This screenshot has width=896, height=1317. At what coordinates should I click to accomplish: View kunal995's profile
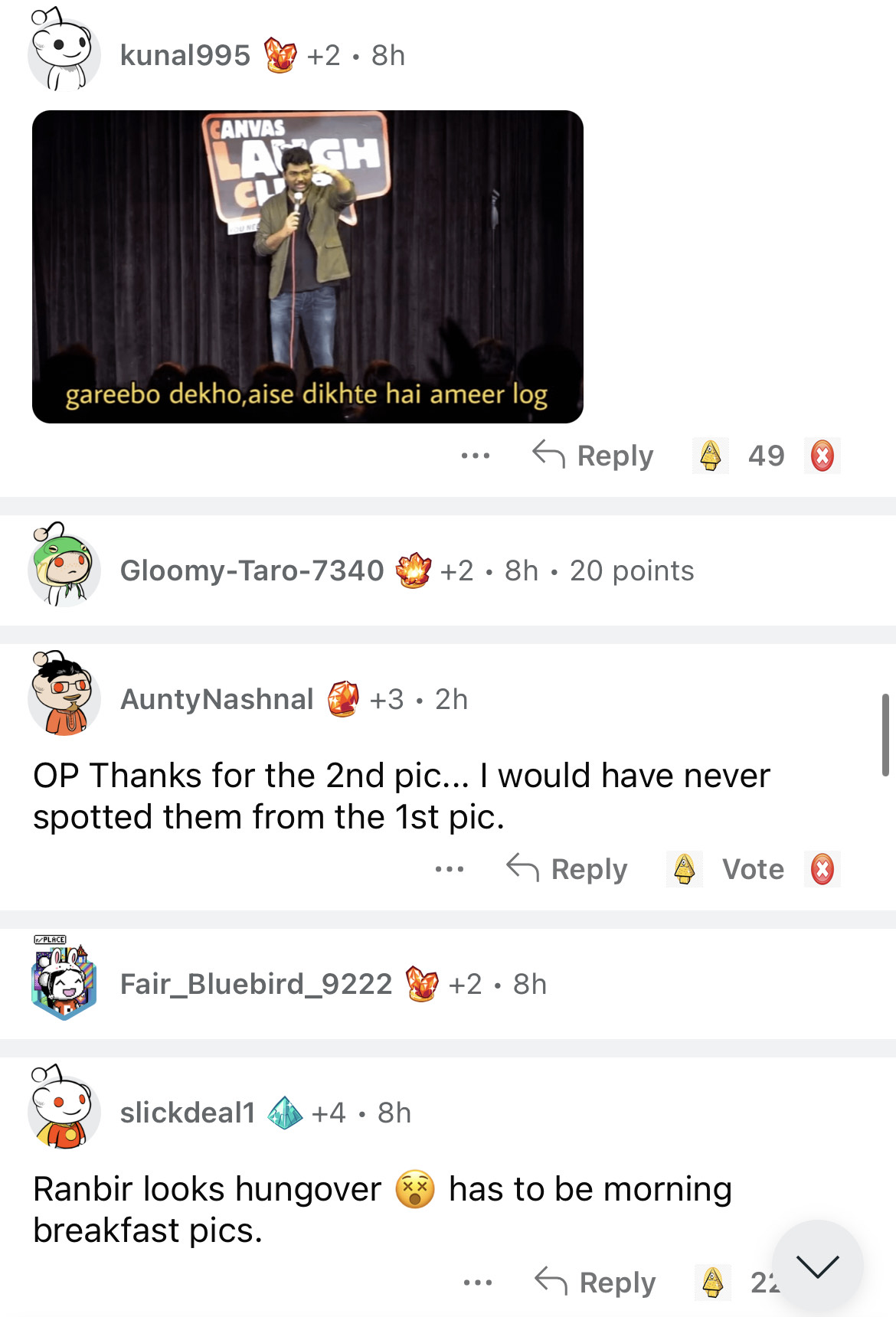pyautogui.click(x=185, y=56)
